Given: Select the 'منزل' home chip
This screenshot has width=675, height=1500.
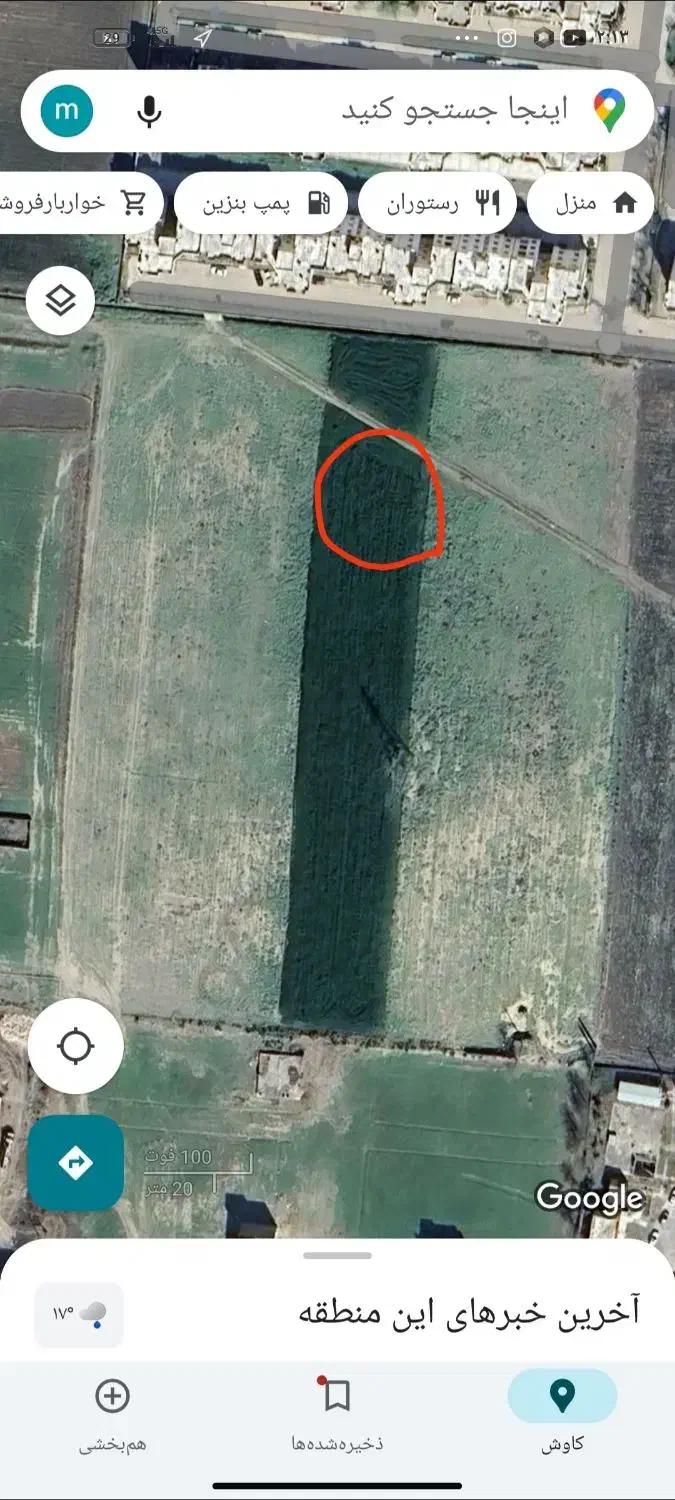Looking at the screenshot, I should click(590, 203).
